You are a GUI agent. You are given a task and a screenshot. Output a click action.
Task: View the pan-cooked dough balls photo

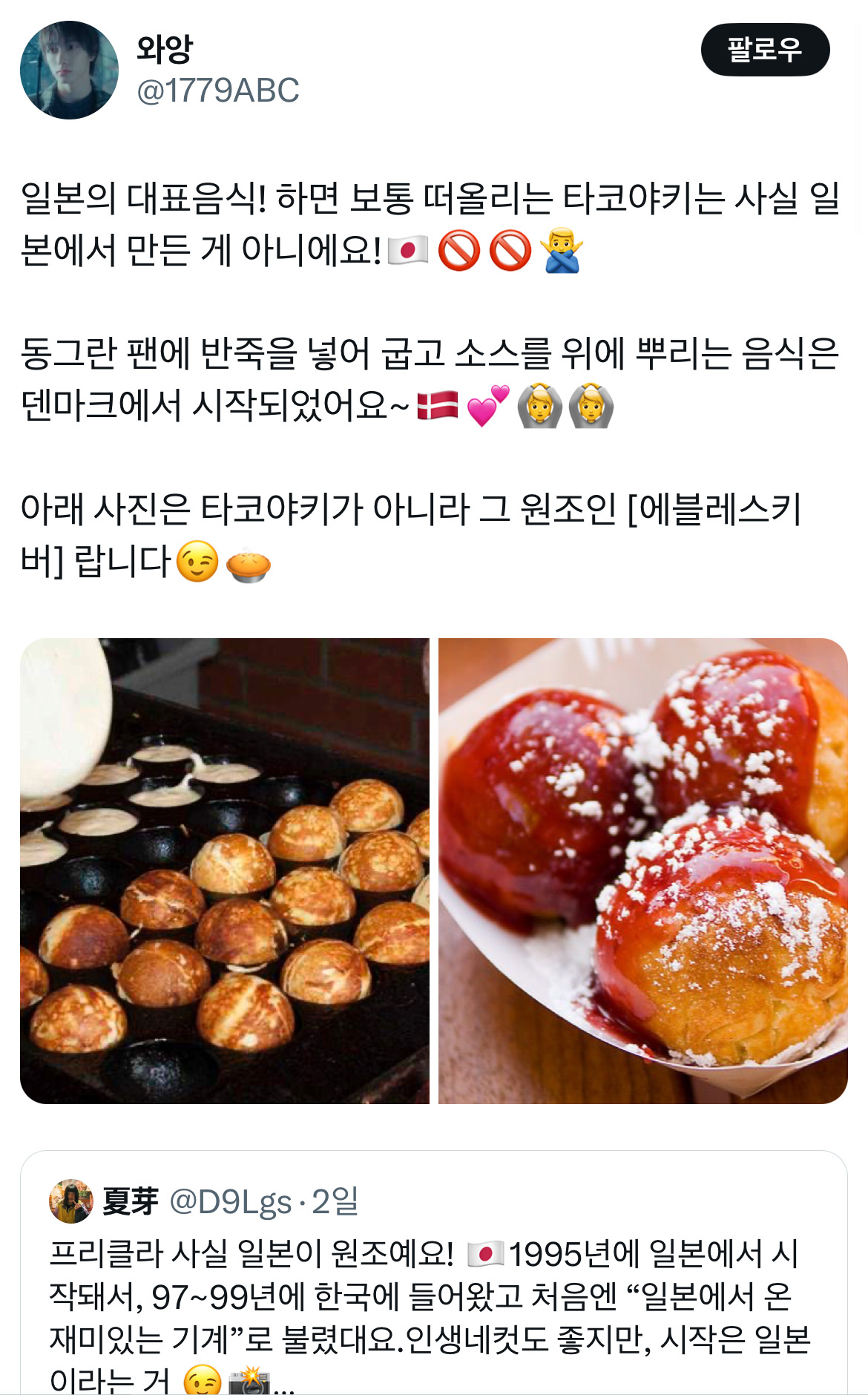tap(224, 870)
